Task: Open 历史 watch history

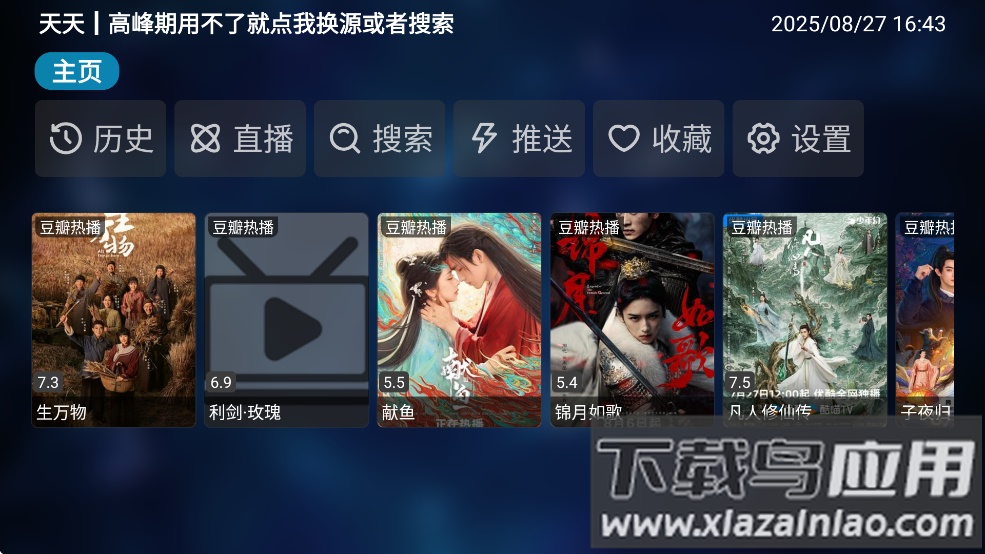Action: pos(100,139)
